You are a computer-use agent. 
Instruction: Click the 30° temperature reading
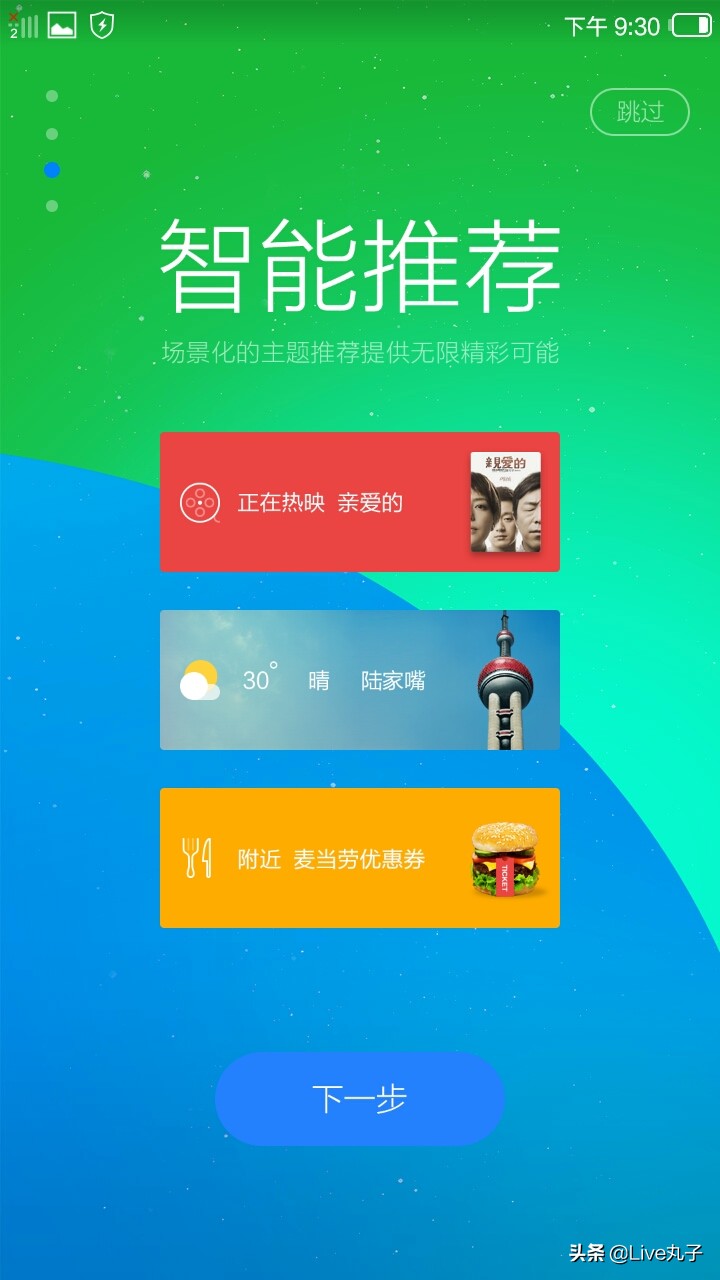tap(258, 678)
